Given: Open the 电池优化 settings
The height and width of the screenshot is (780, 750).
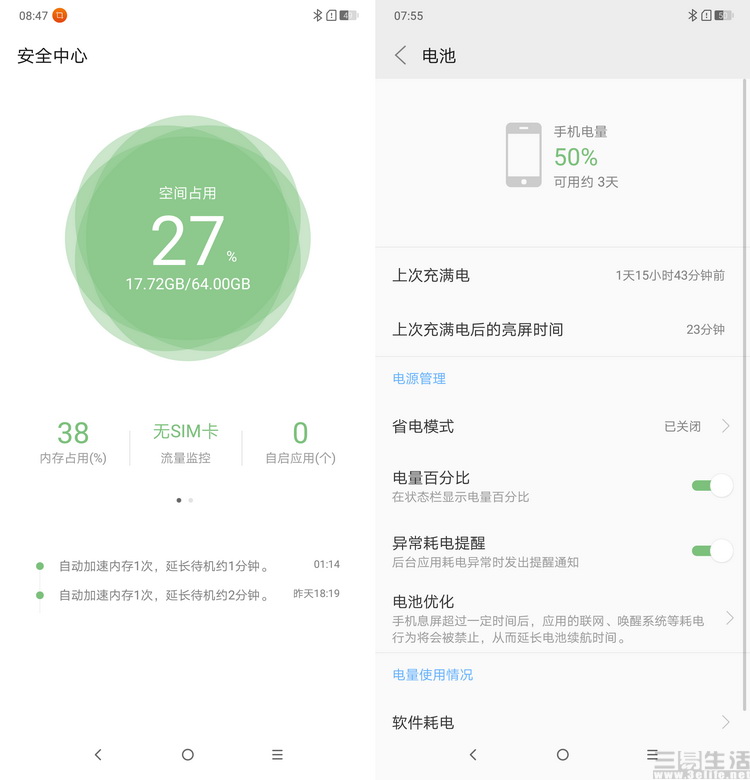Looking at the screenshot, I should click(x=561, y=617).
